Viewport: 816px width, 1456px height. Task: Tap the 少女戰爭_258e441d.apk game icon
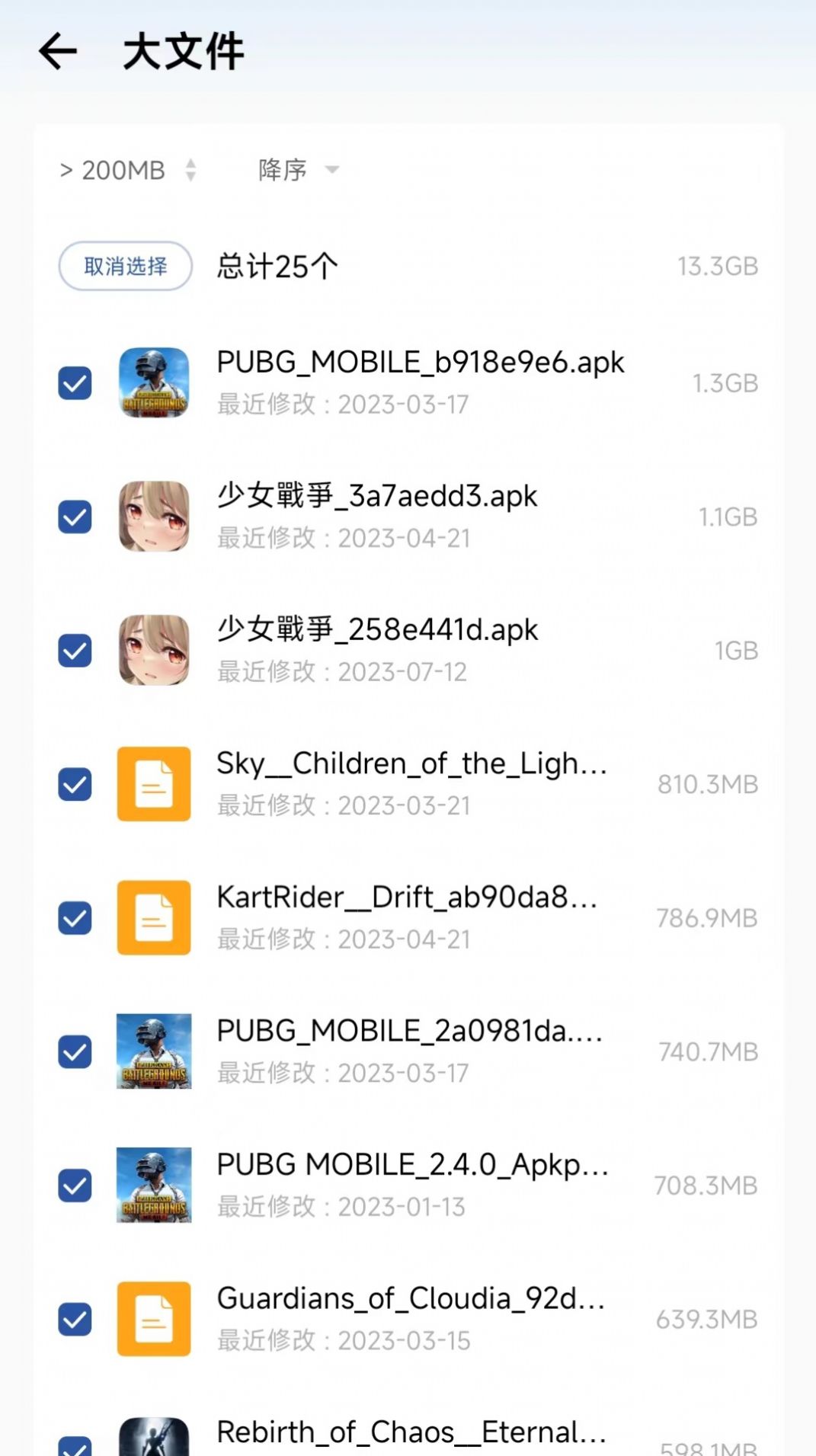(153, 650)
